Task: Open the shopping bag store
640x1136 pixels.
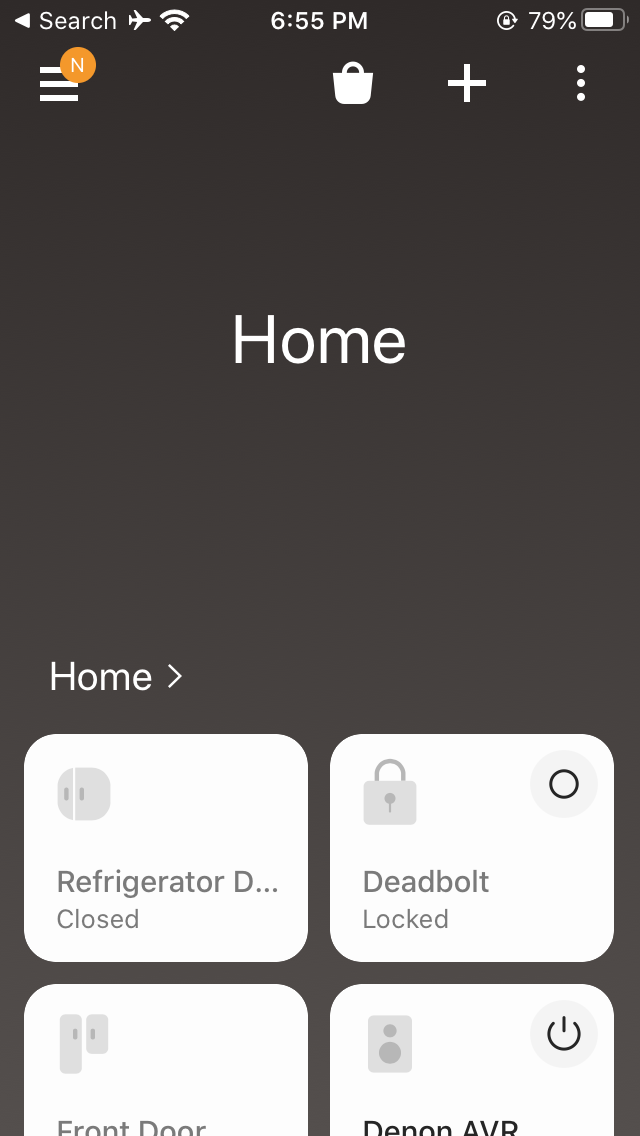Action: (353, 83)
